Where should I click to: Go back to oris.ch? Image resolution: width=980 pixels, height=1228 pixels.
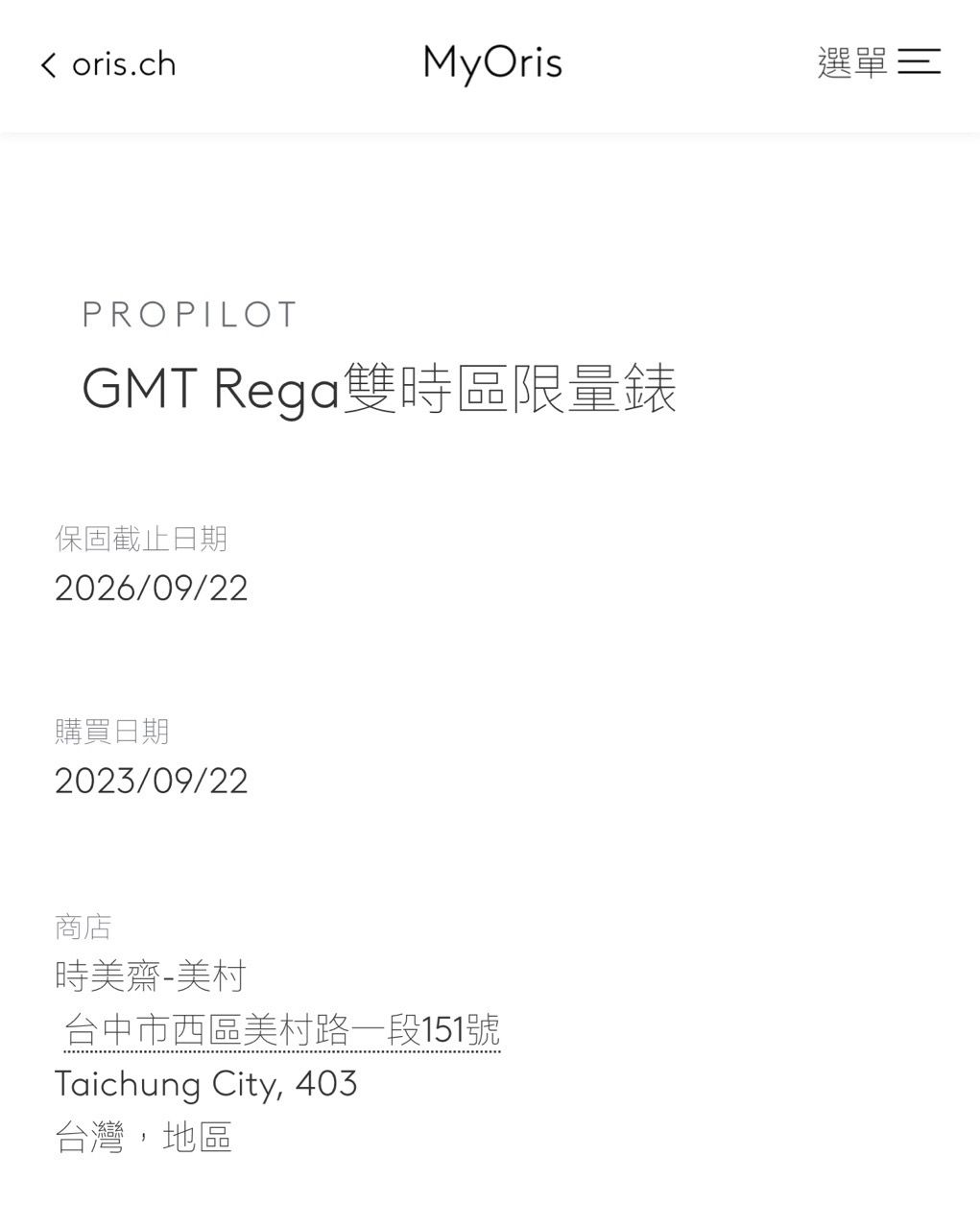108,64
